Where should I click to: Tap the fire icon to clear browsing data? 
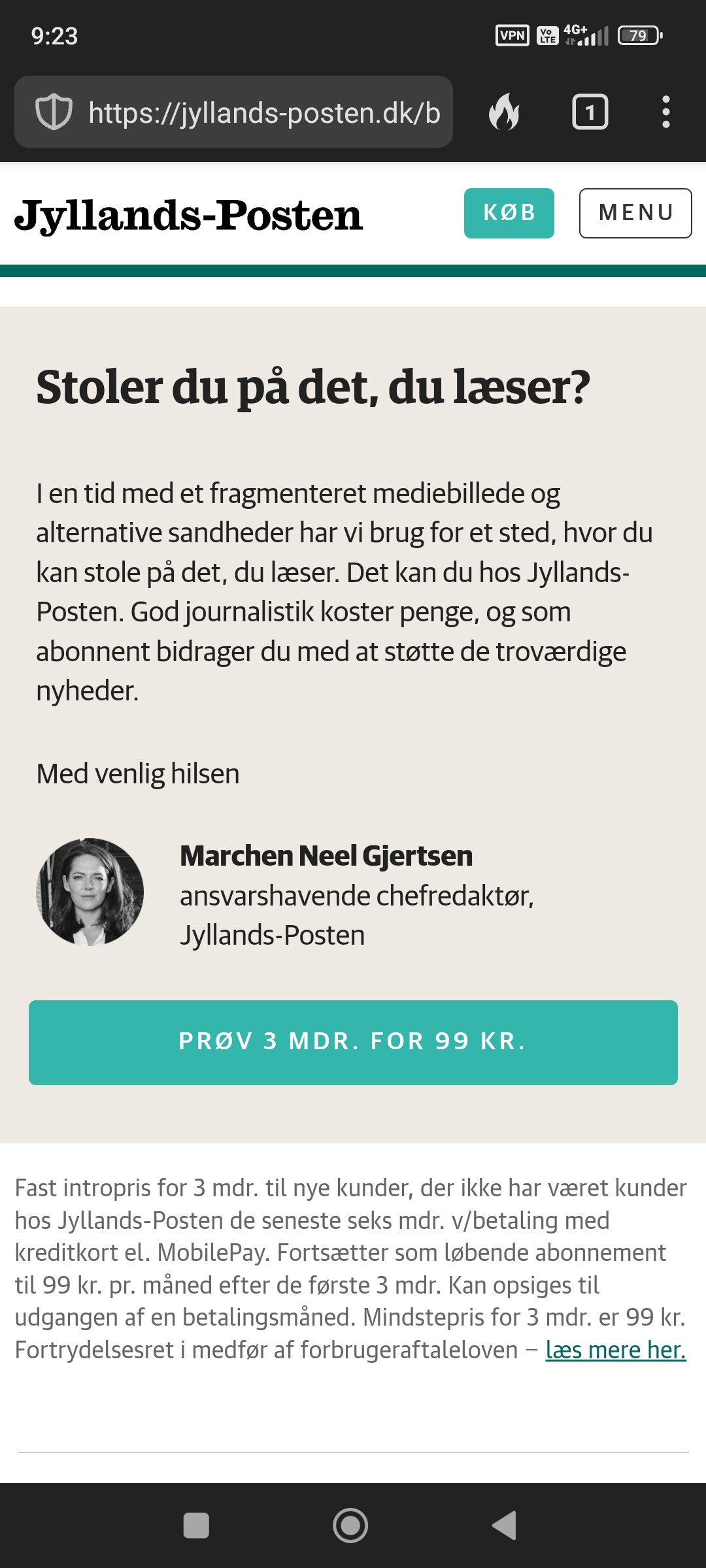[504, 112]
